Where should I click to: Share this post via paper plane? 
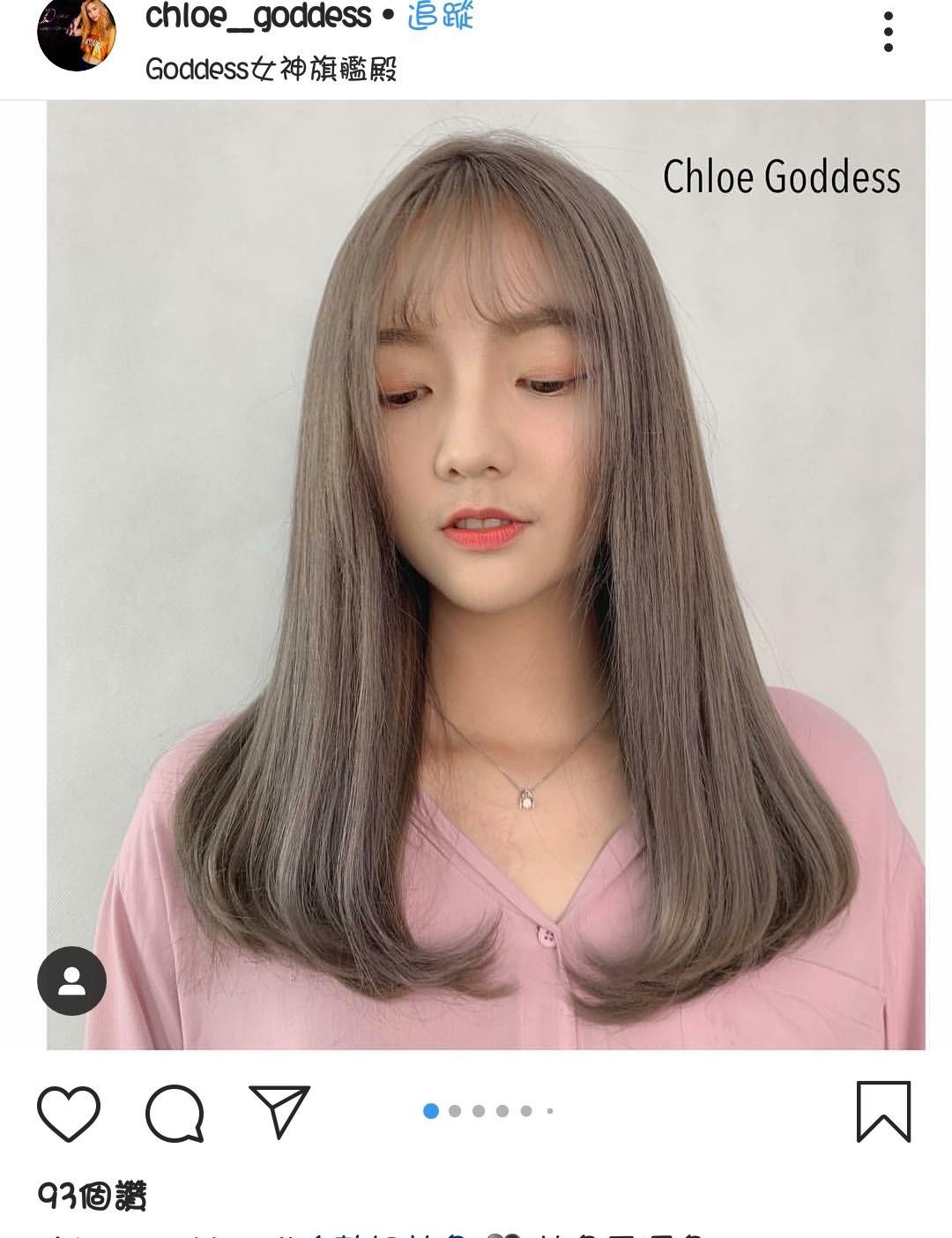280,1111
